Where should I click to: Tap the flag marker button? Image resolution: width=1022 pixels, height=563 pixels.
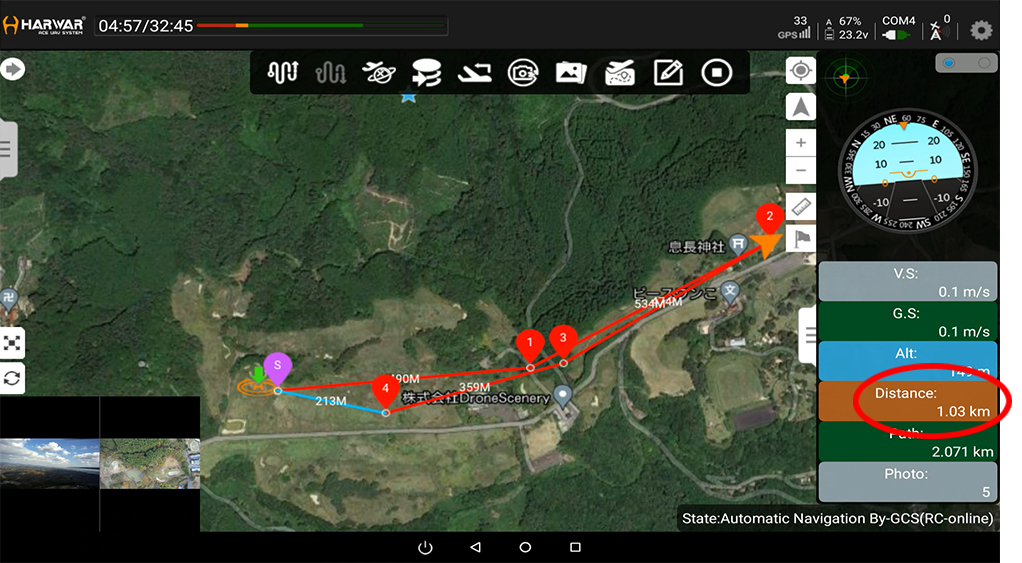pyautogui.click(x=801, y=239)
